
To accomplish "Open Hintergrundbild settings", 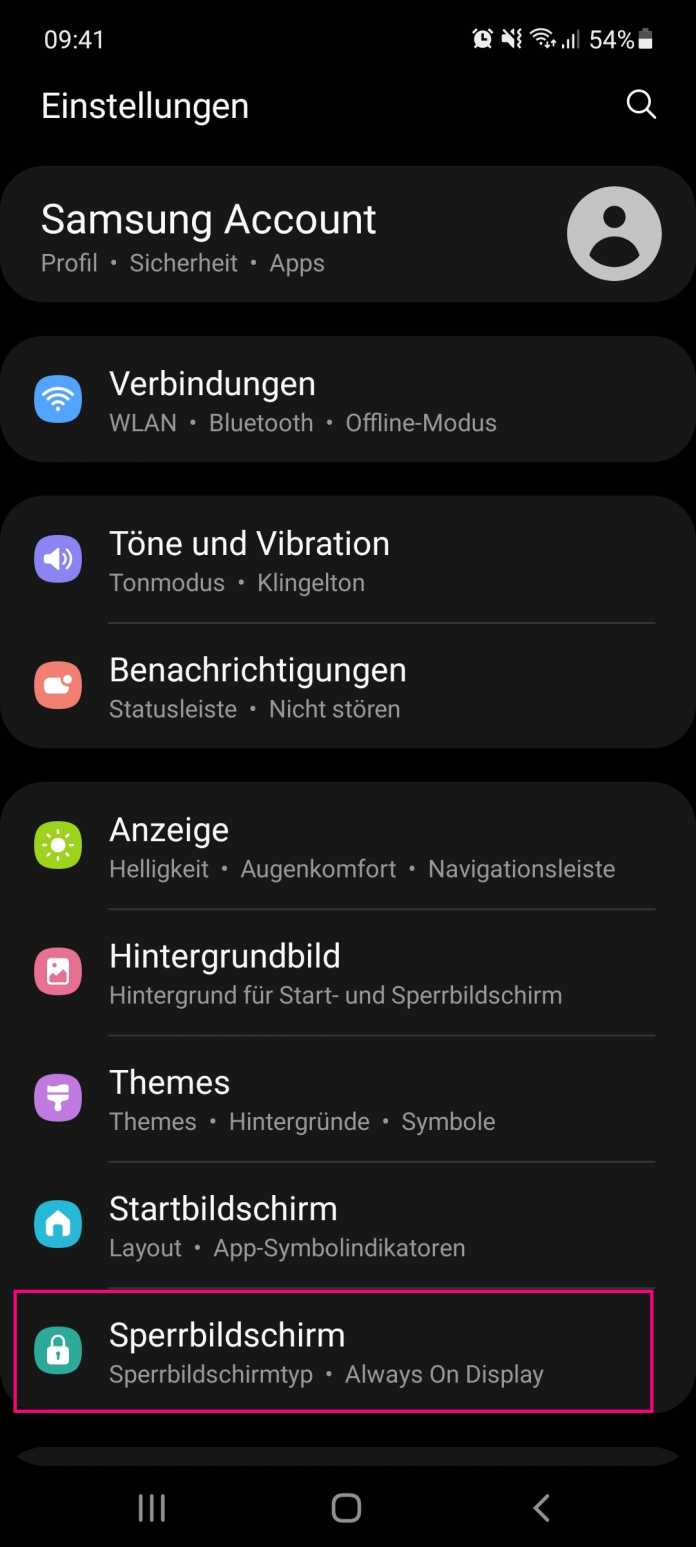I will tap(348, 972).
